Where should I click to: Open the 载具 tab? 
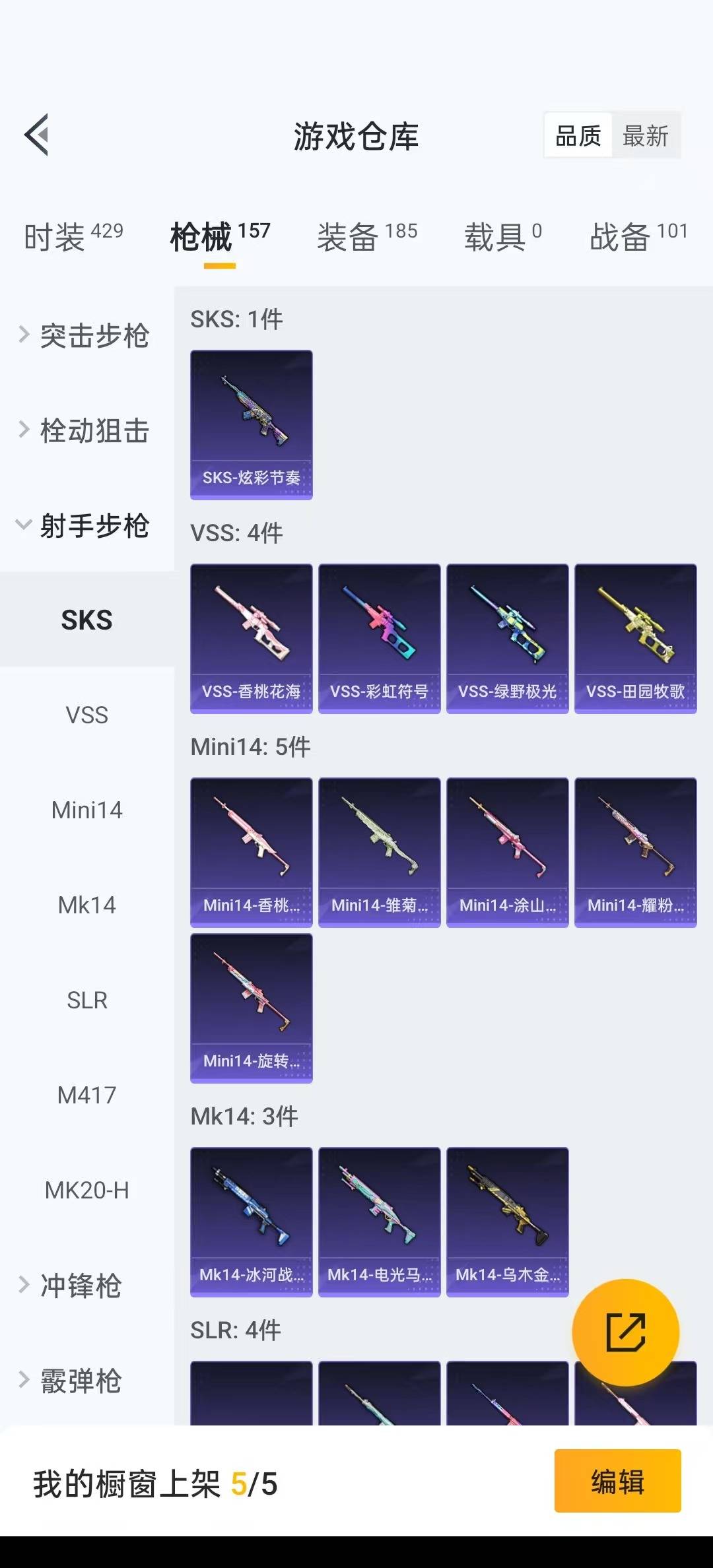502,236
